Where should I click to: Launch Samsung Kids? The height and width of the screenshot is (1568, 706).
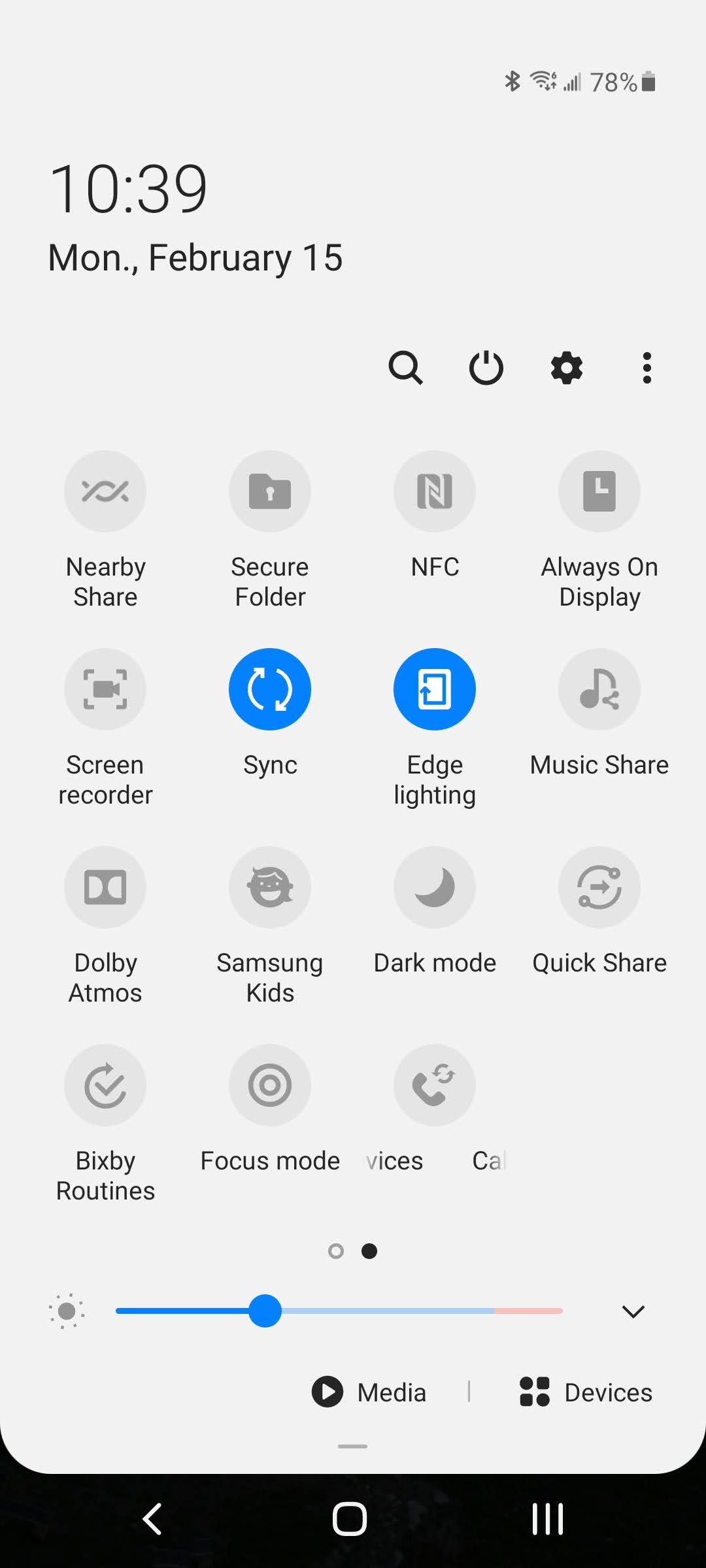coord(270,887)
